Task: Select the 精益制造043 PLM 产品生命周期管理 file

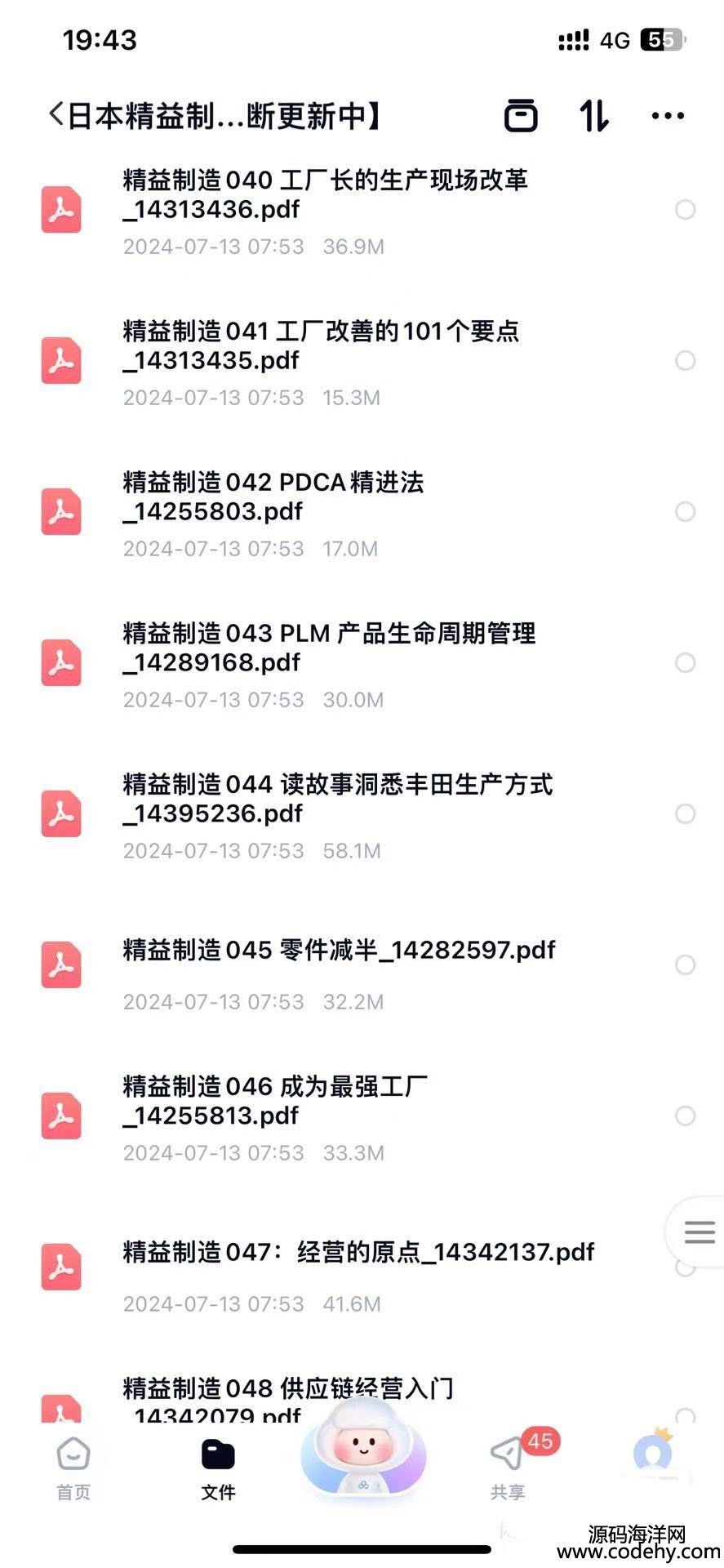Action: [x=686, y=663]
